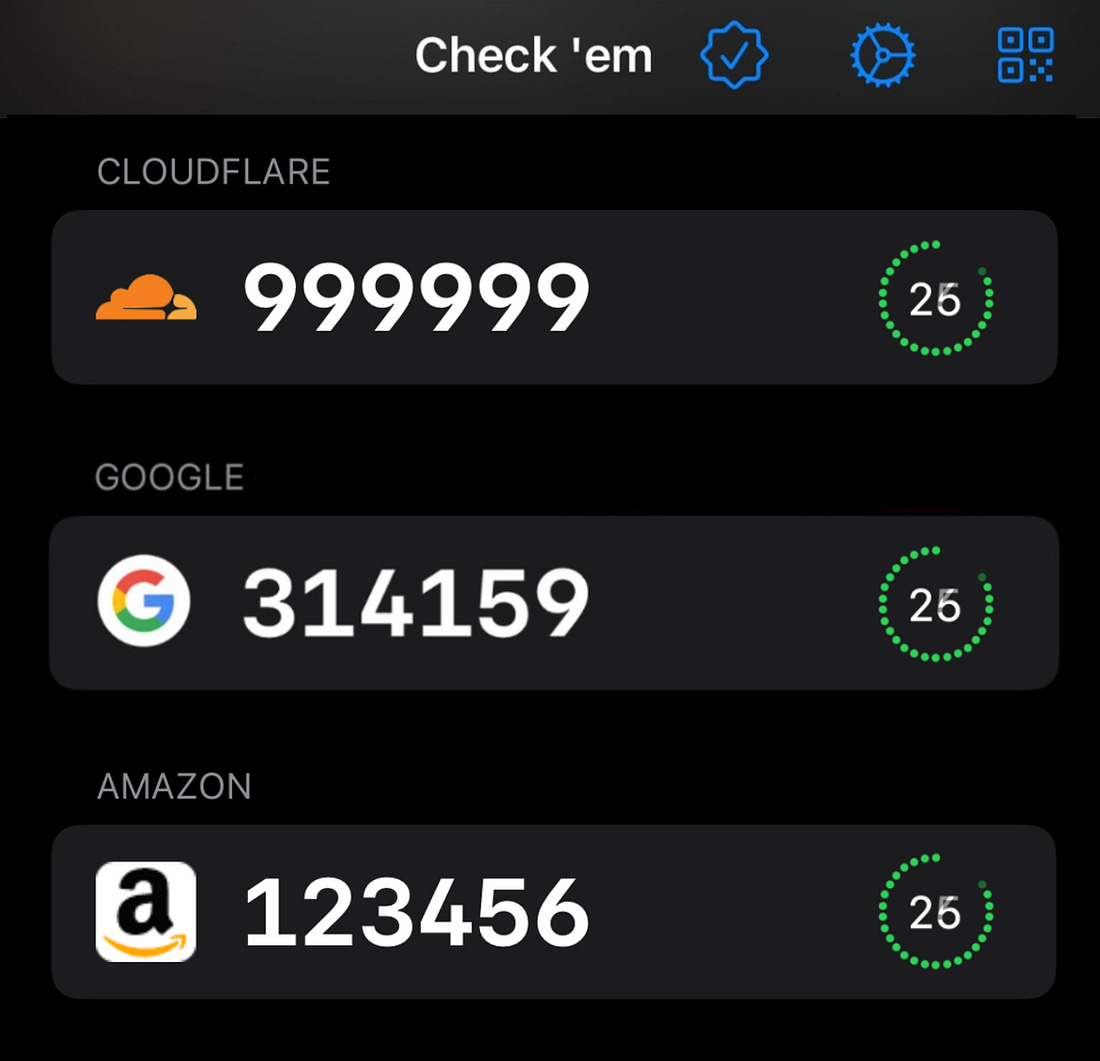Image resolution: width=1100 pixels, height=1061 pixels.
Task: Select the Cloudflare code 999999
Action: click(417, 298)
